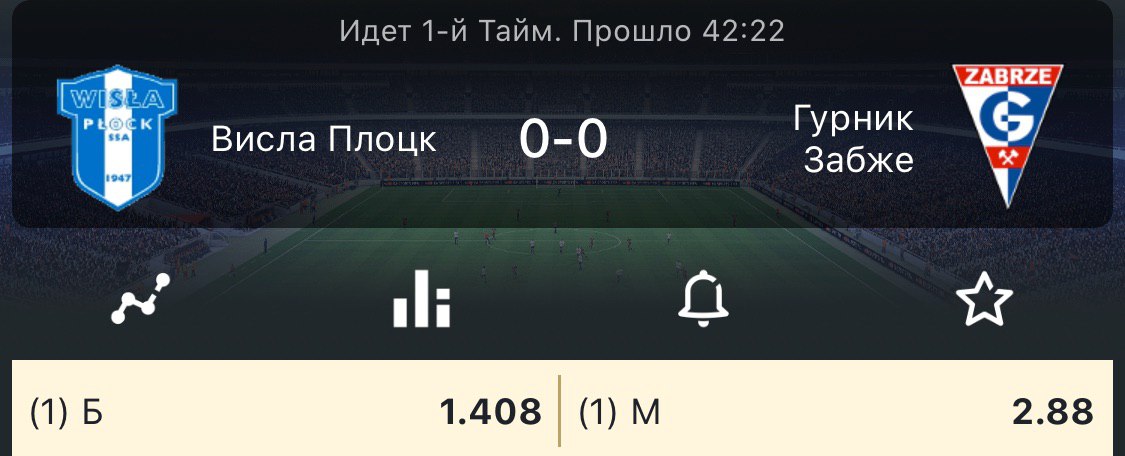Add this match to favorites

(984, 299)
